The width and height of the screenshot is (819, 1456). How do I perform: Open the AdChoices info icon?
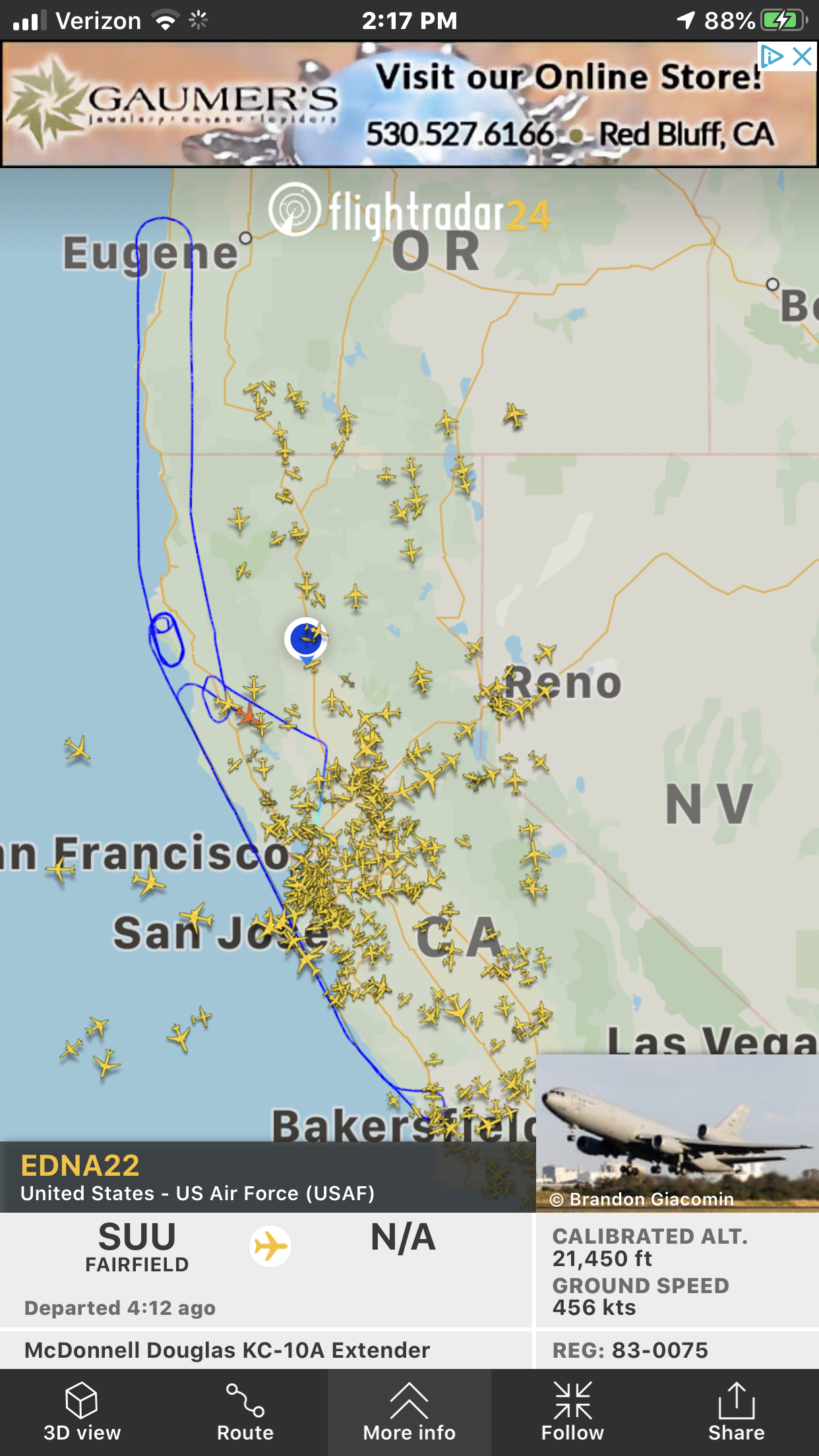(x=772, y=57)
